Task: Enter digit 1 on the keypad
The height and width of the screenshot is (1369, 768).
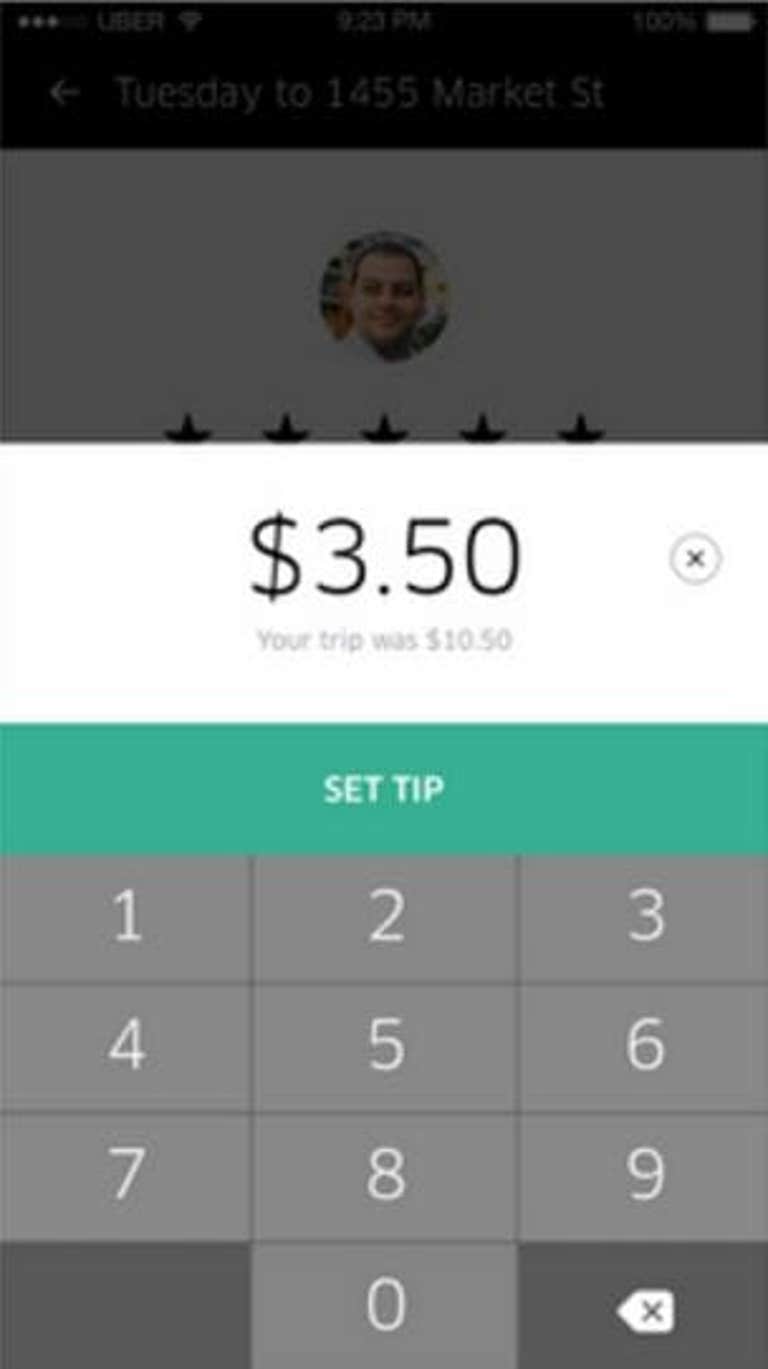Action: (125, 918)
